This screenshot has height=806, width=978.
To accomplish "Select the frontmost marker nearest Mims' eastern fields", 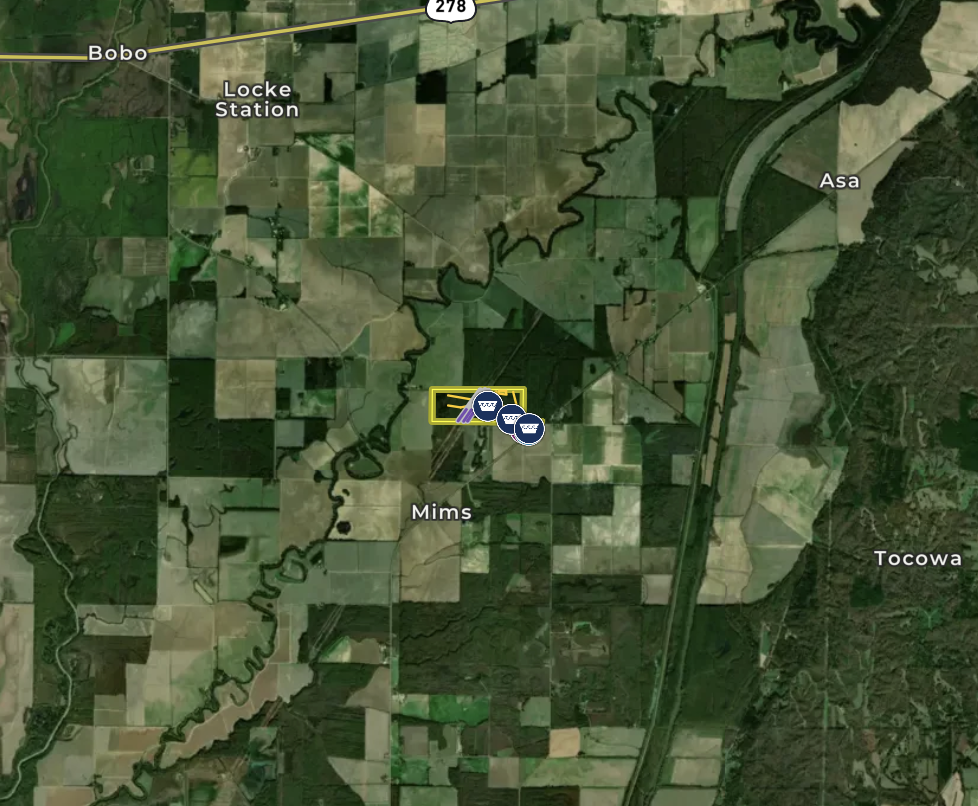I will click(x=529, y=429).
